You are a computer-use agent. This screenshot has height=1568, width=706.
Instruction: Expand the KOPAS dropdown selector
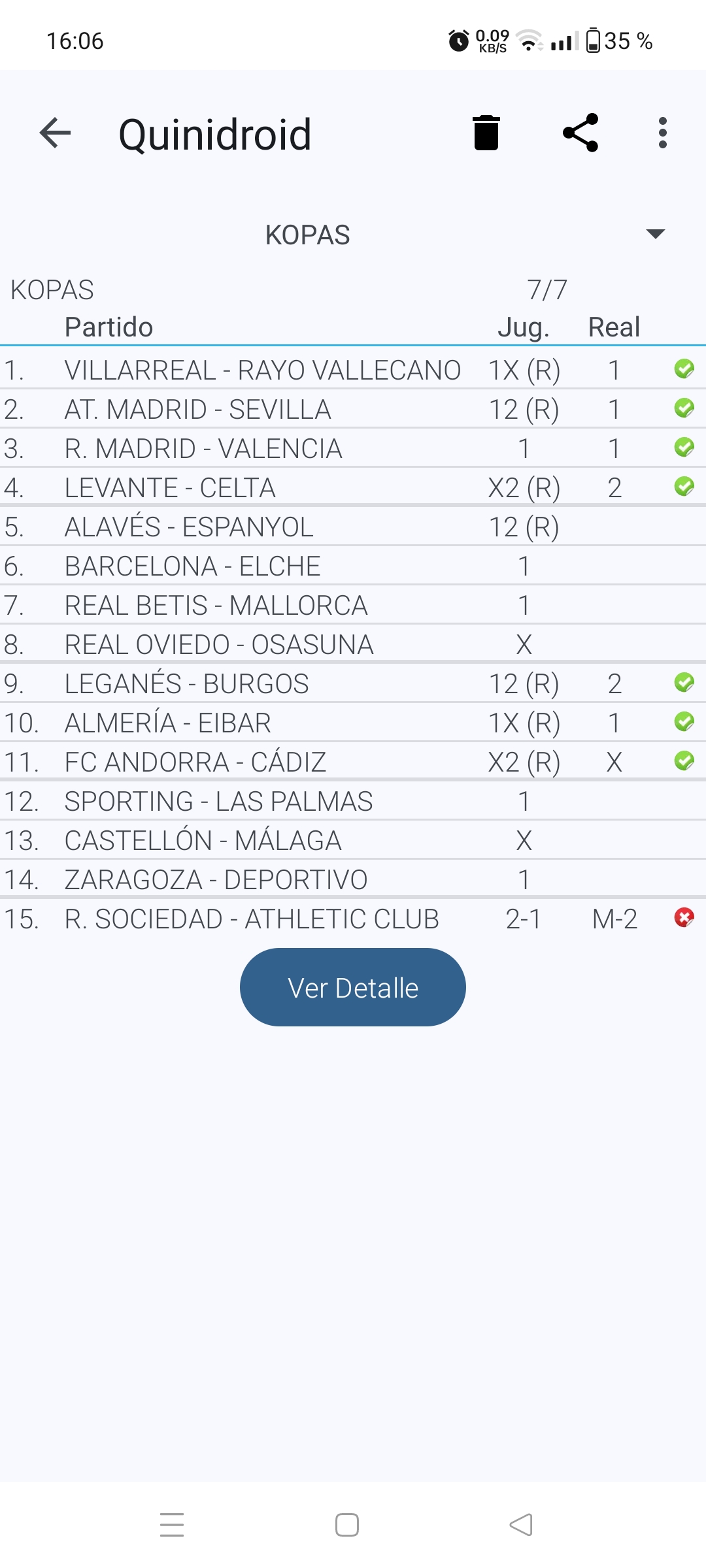pyautogui.click(x=655, y=234)
